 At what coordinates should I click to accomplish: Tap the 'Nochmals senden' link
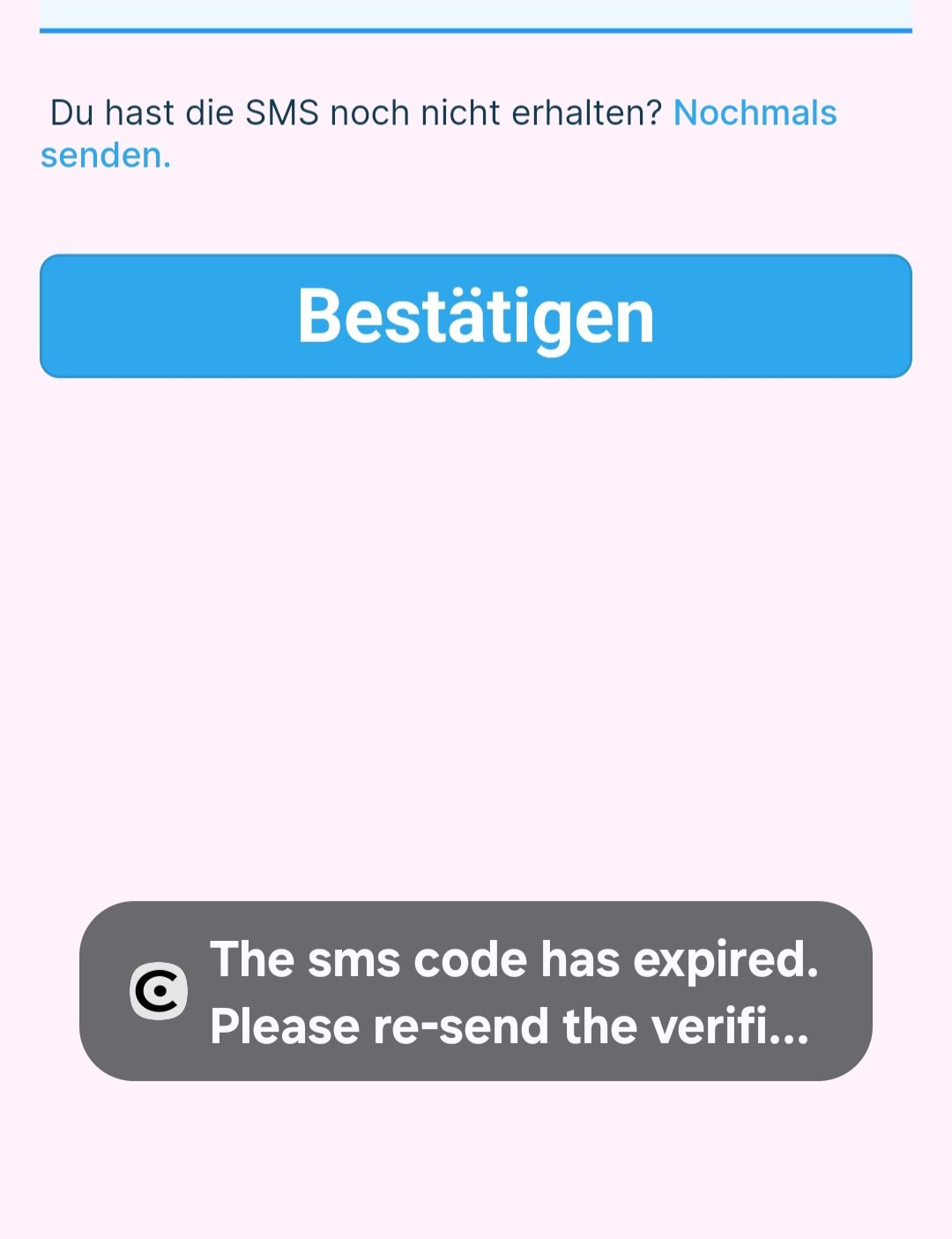(x=754, y=114)
